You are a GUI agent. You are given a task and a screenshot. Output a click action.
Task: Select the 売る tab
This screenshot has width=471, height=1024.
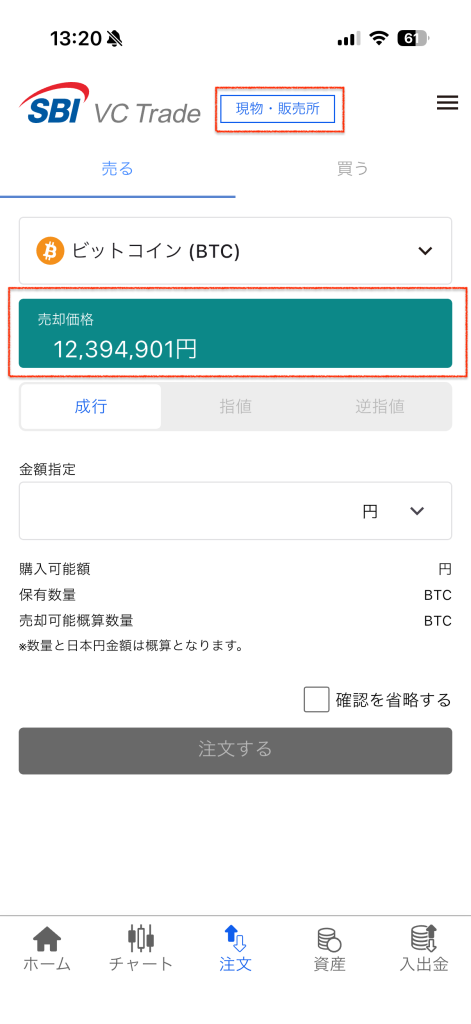[x=118, y=169]
